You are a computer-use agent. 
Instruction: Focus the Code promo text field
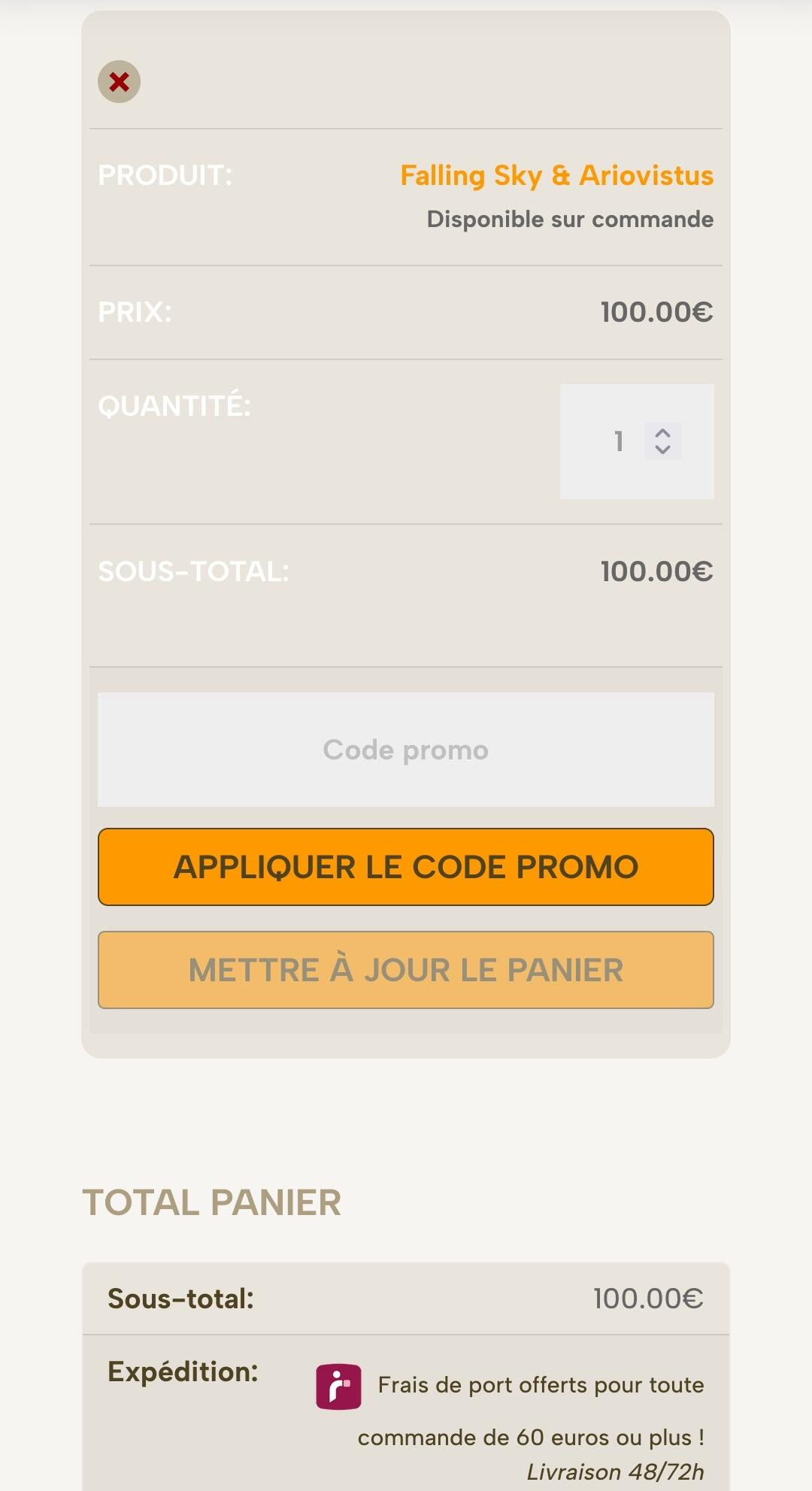406,750
